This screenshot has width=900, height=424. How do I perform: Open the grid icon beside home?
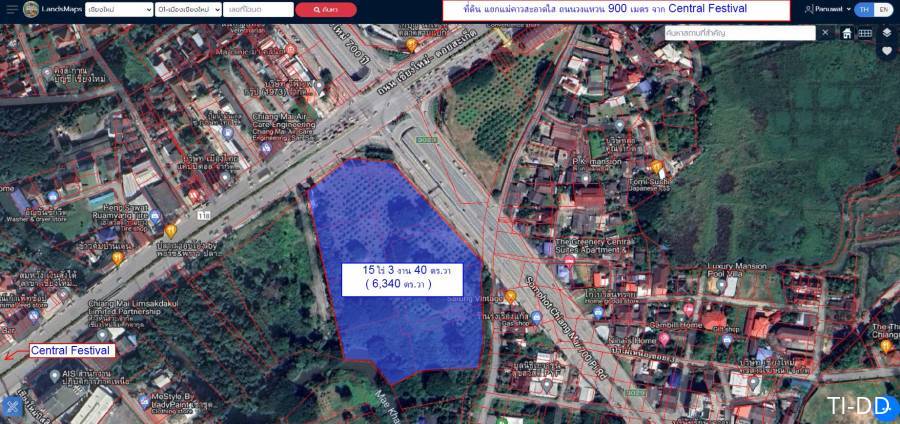(x=865, y=33)
